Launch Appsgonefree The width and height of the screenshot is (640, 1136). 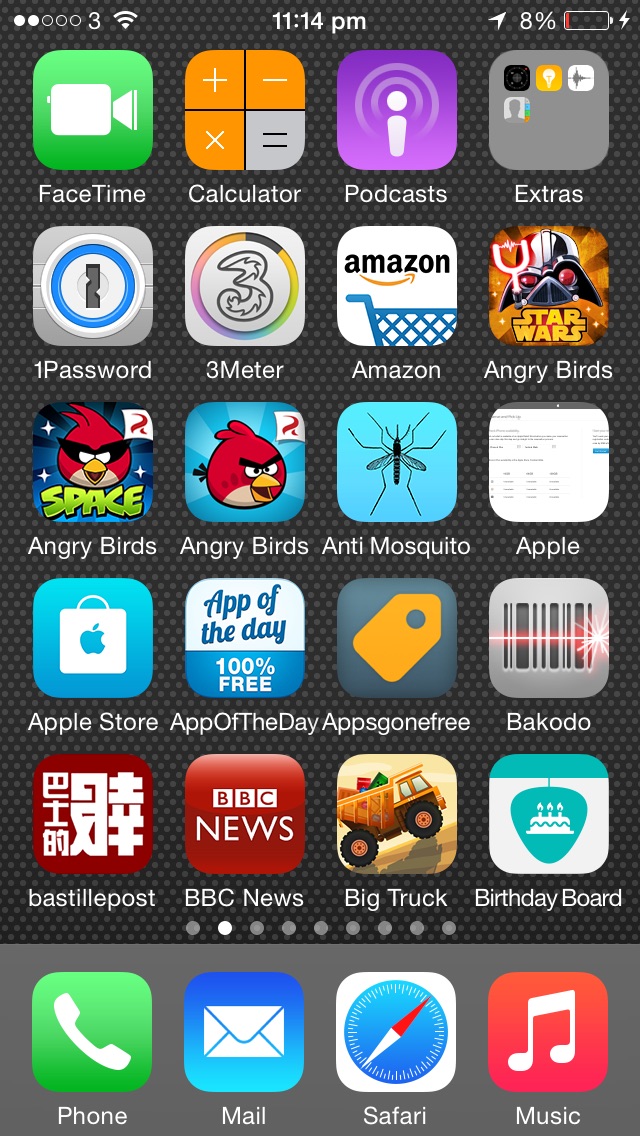tap(397, 638)
